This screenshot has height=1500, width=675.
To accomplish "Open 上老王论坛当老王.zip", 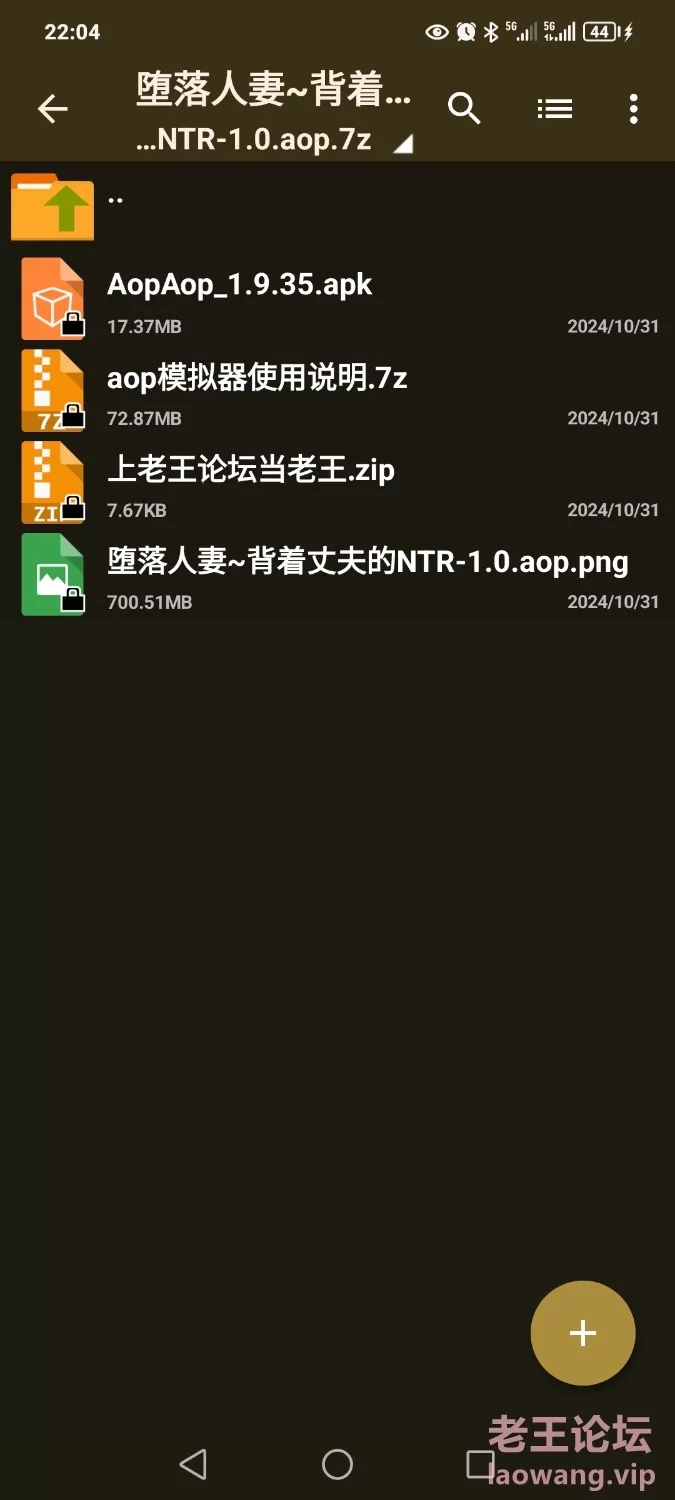I will coord(337,482).
